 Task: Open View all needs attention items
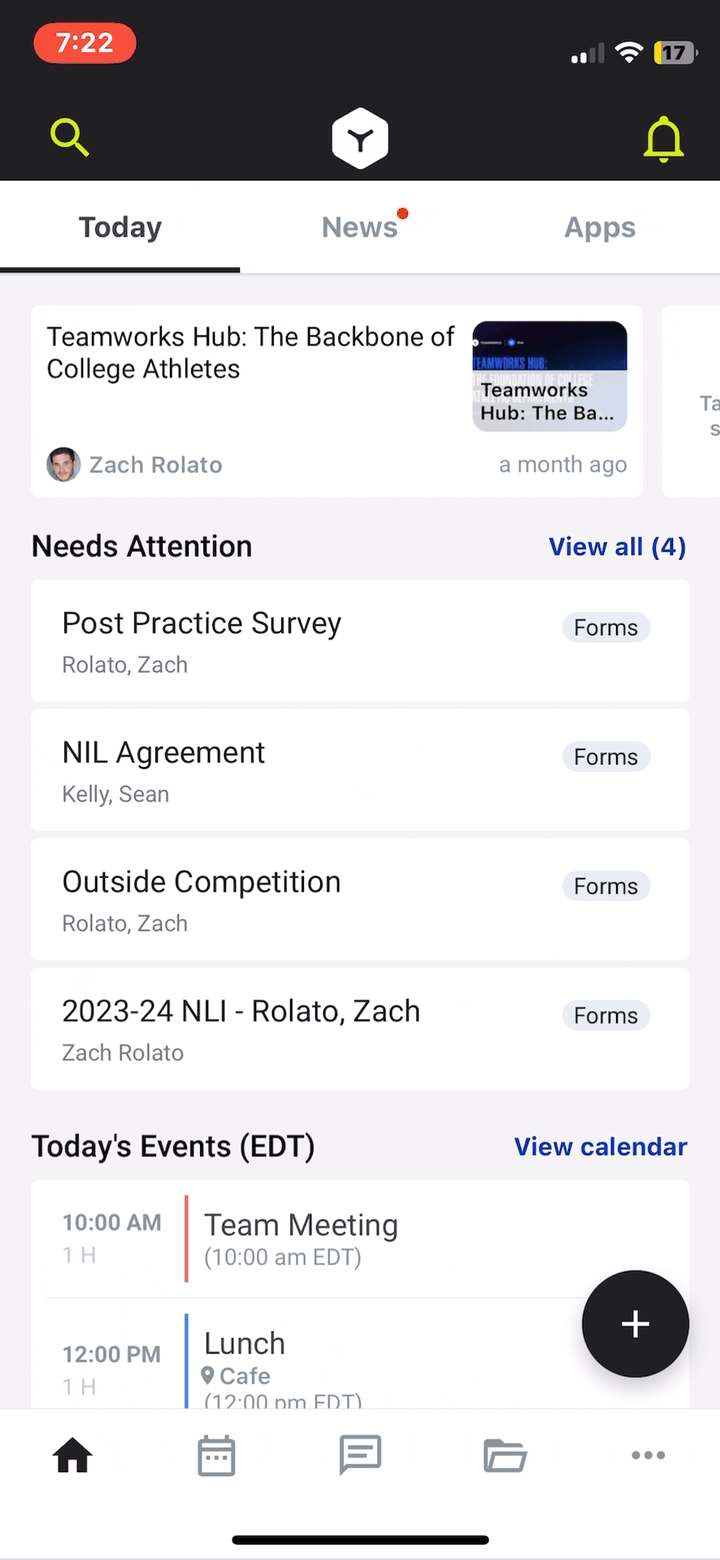tap(617, 546)
